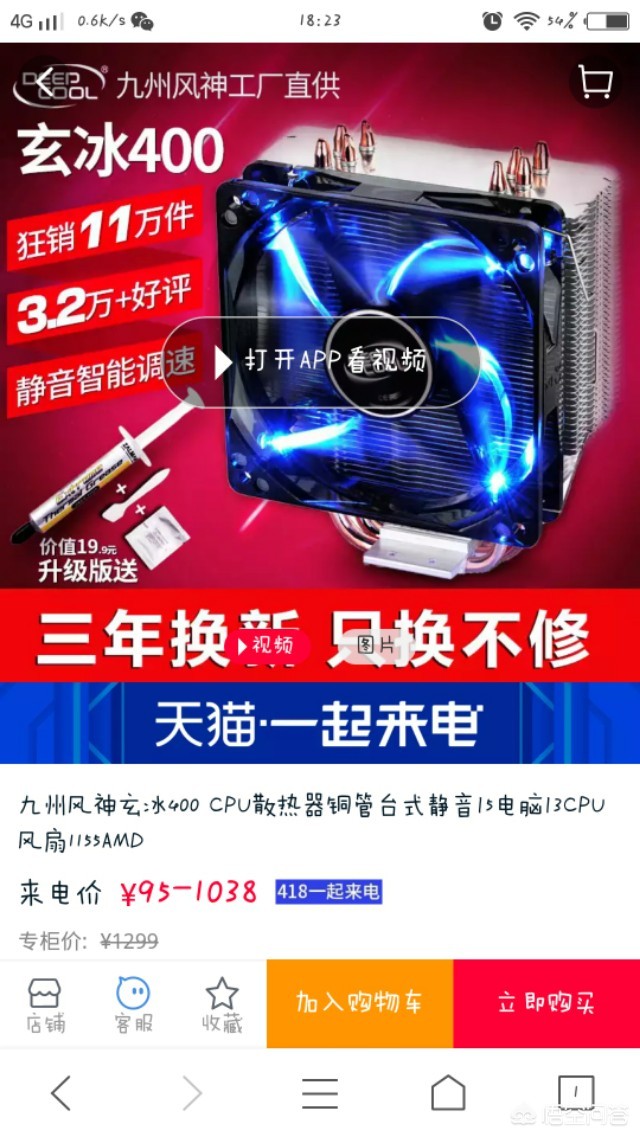Screen dimensions: 640x1137
Task: Tap the 418一起来电 promotion tag
Action: (329, 892)
